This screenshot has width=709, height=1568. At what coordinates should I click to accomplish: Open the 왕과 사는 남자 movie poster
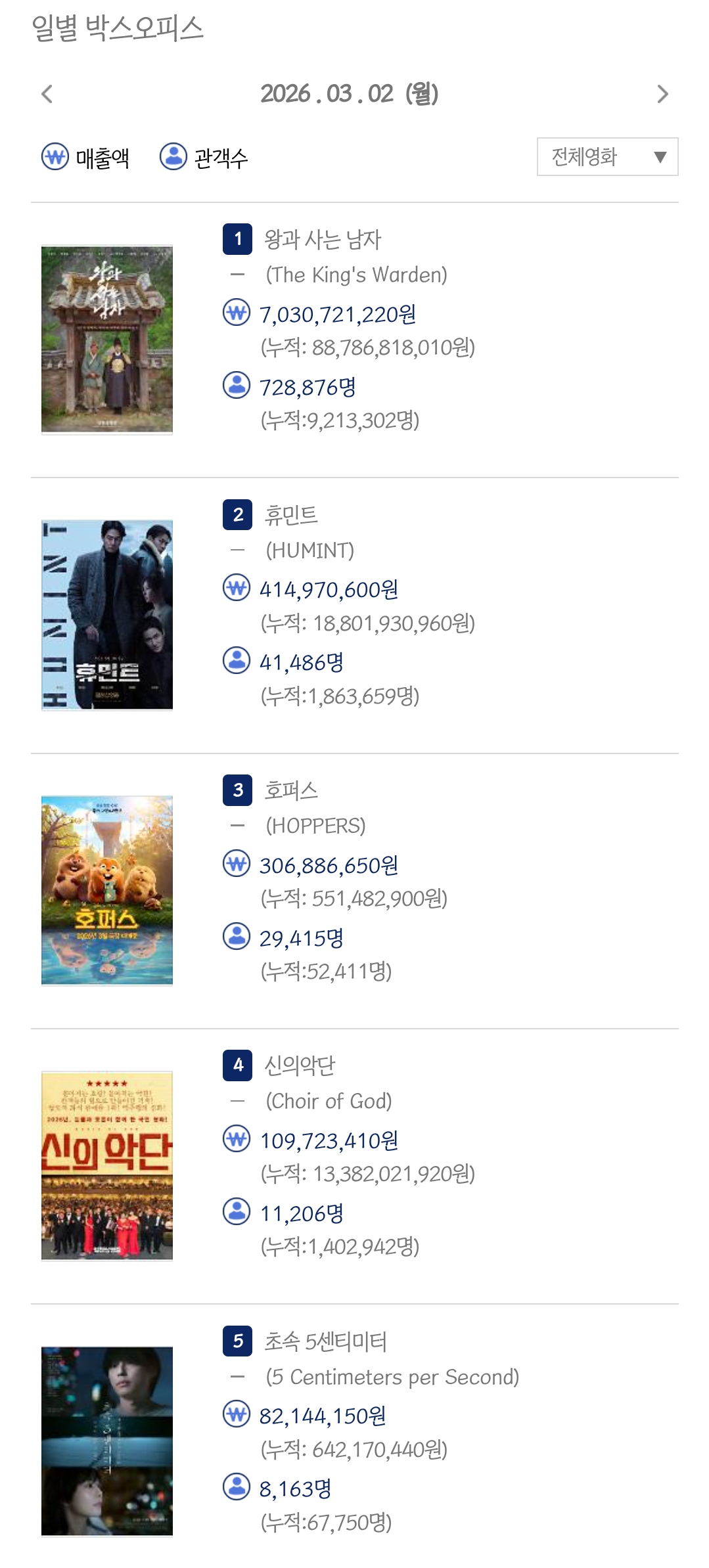(107, 340)
